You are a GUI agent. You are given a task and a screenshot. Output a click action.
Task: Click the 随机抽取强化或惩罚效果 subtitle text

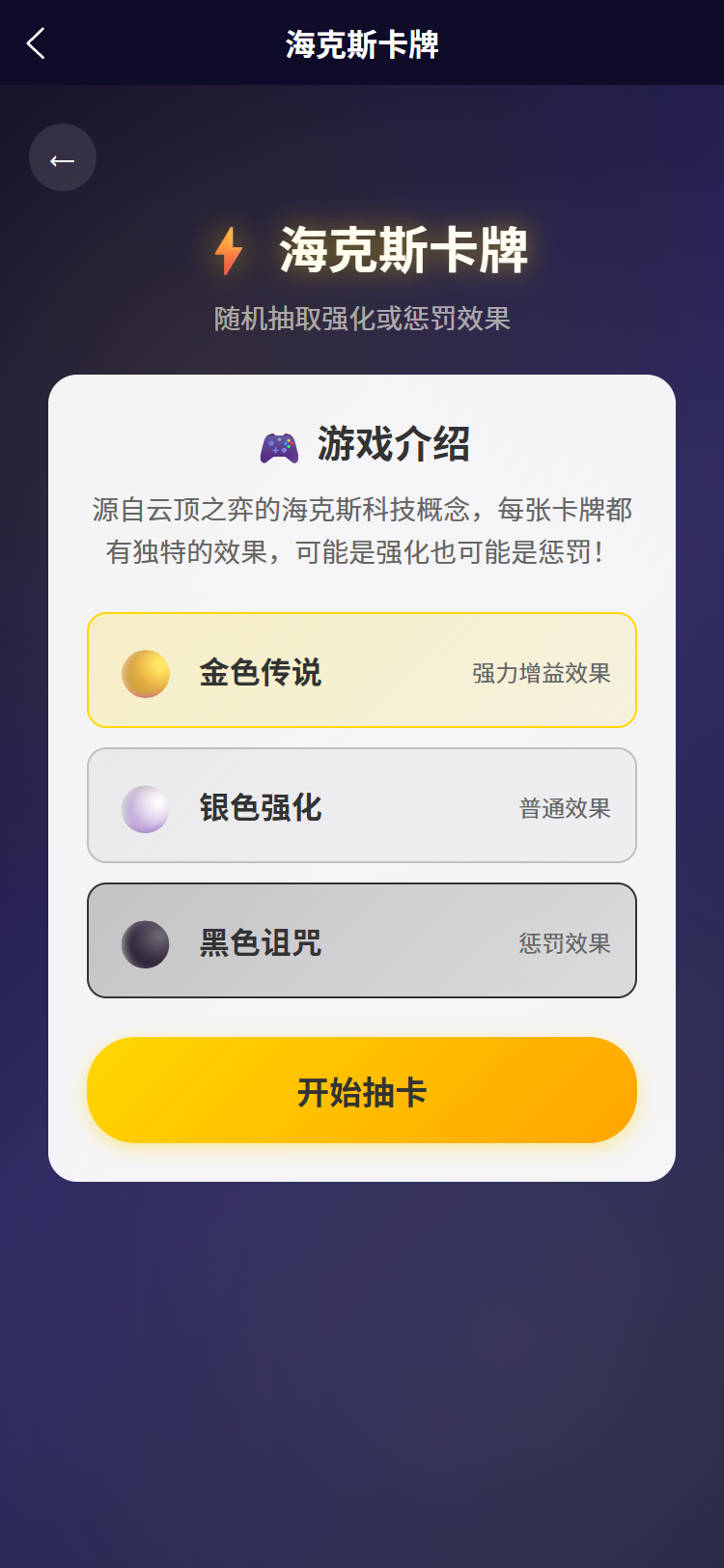click(362, 319)
